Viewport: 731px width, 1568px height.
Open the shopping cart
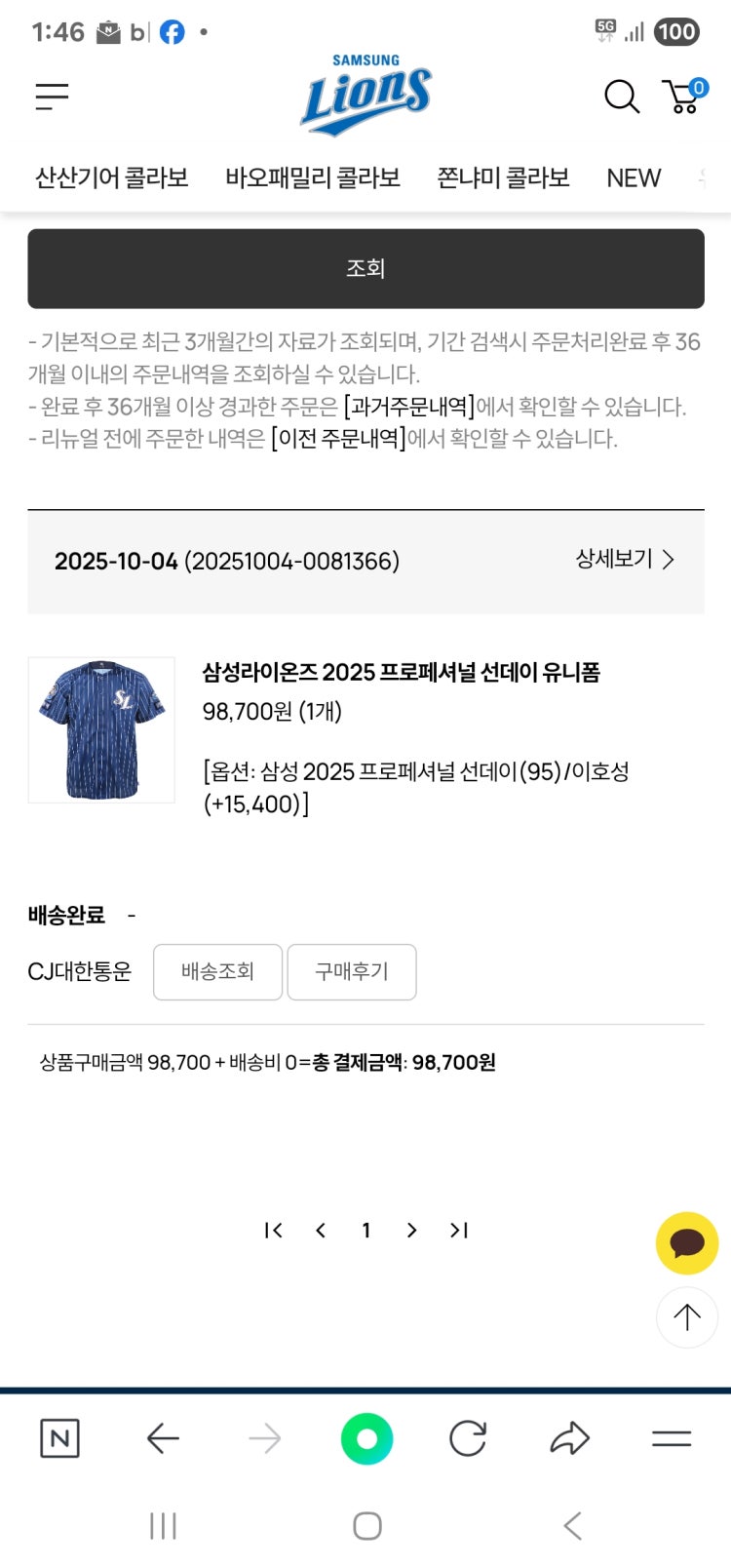pyautogui.click(x=682, y=97)
